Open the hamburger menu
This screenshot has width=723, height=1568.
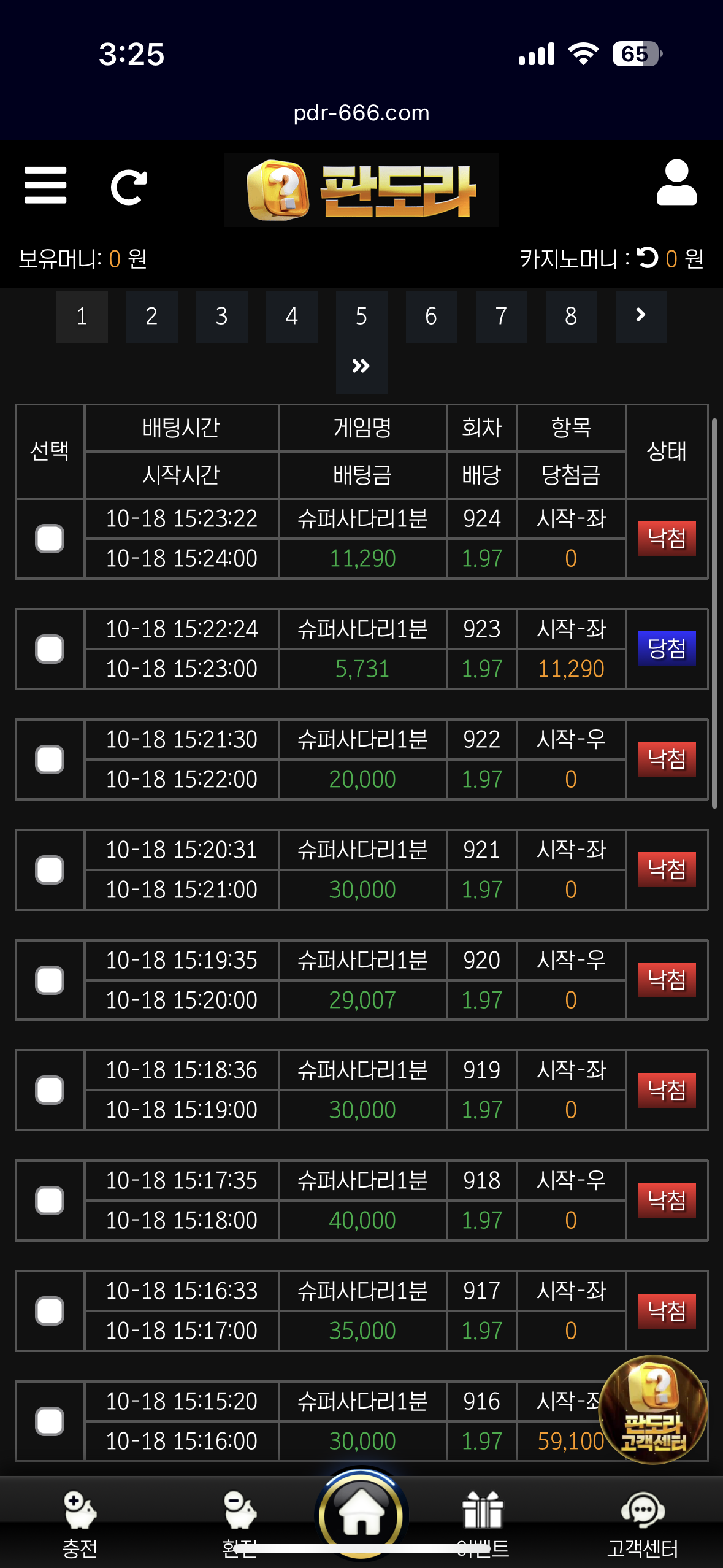point(45,185)
